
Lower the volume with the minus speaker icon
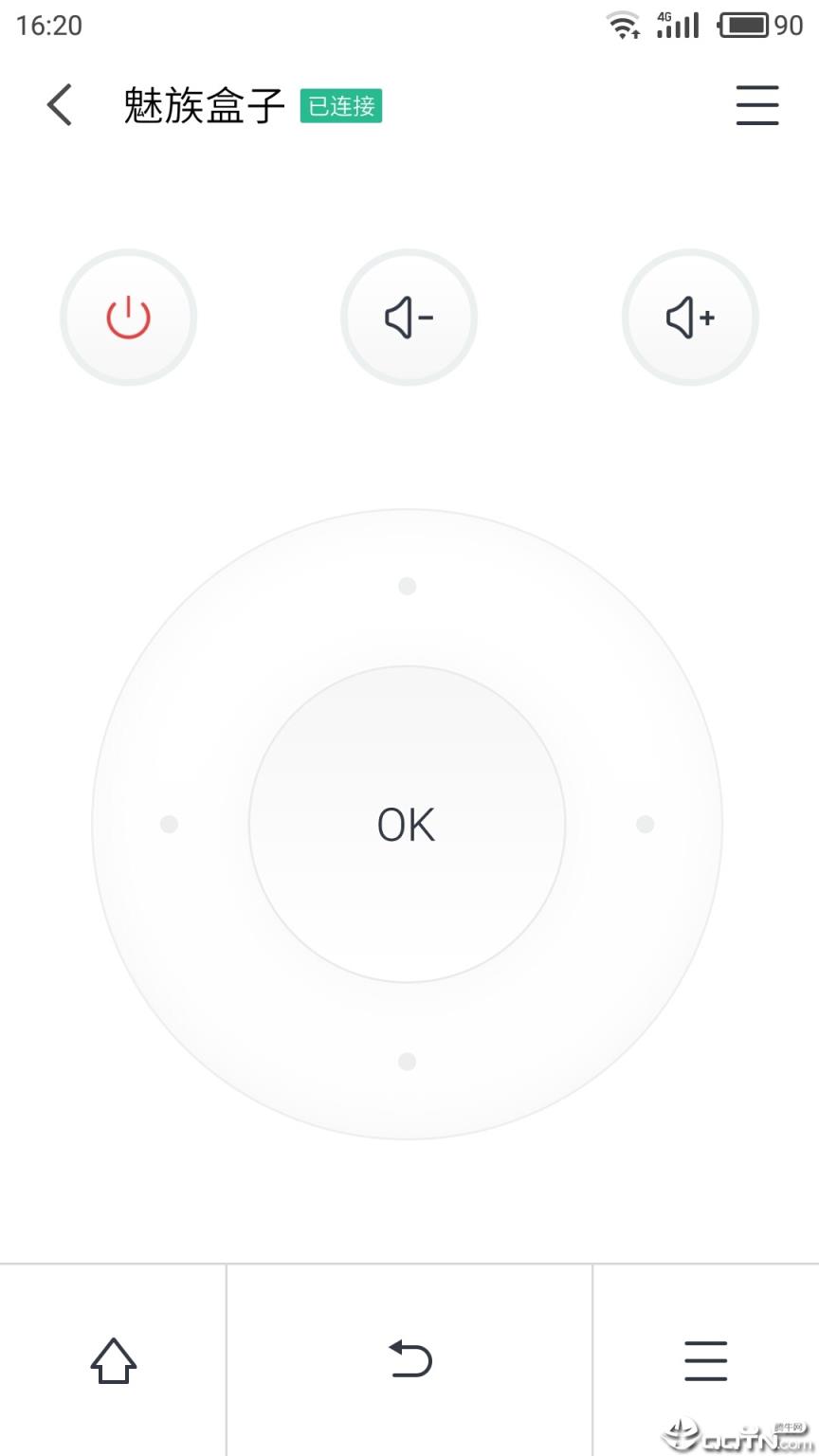click(x=408, y=318)
